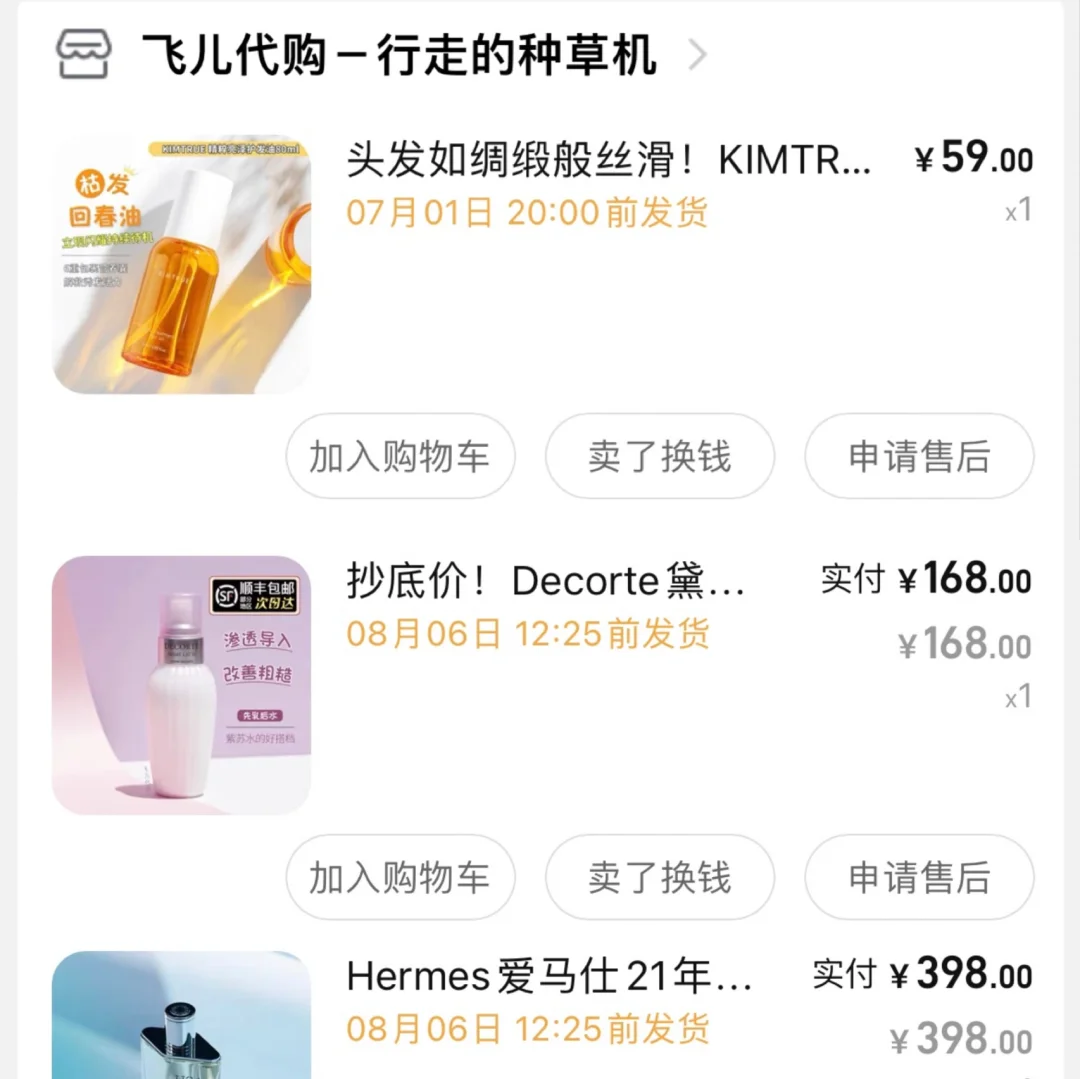Open the KIMTRUE hair oil product image
The height and width of the screenshot is (1079, 1080).
(182, 265)
